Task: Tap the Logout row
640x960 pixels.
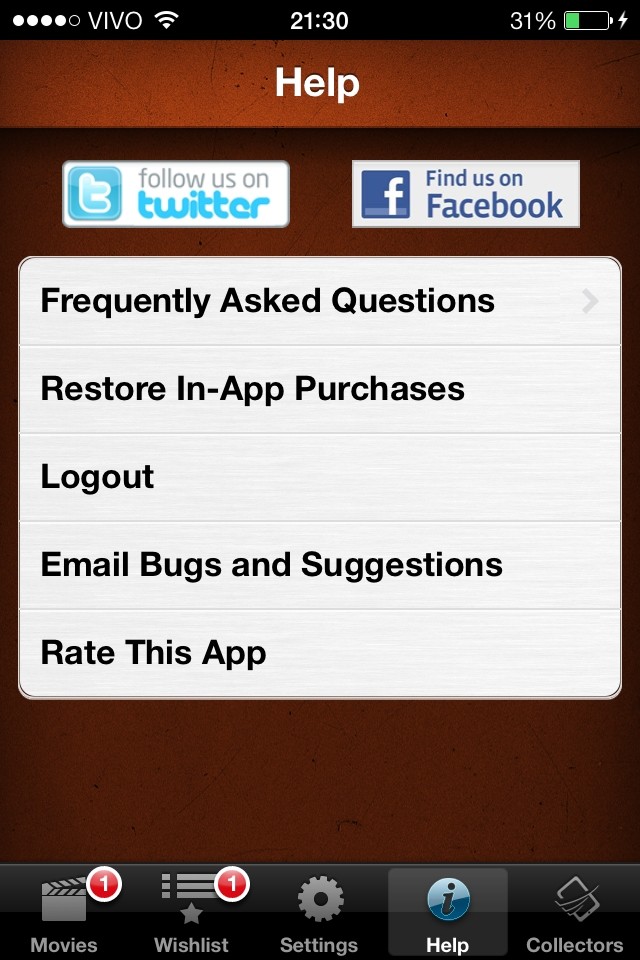Action: tap(320, 477)
